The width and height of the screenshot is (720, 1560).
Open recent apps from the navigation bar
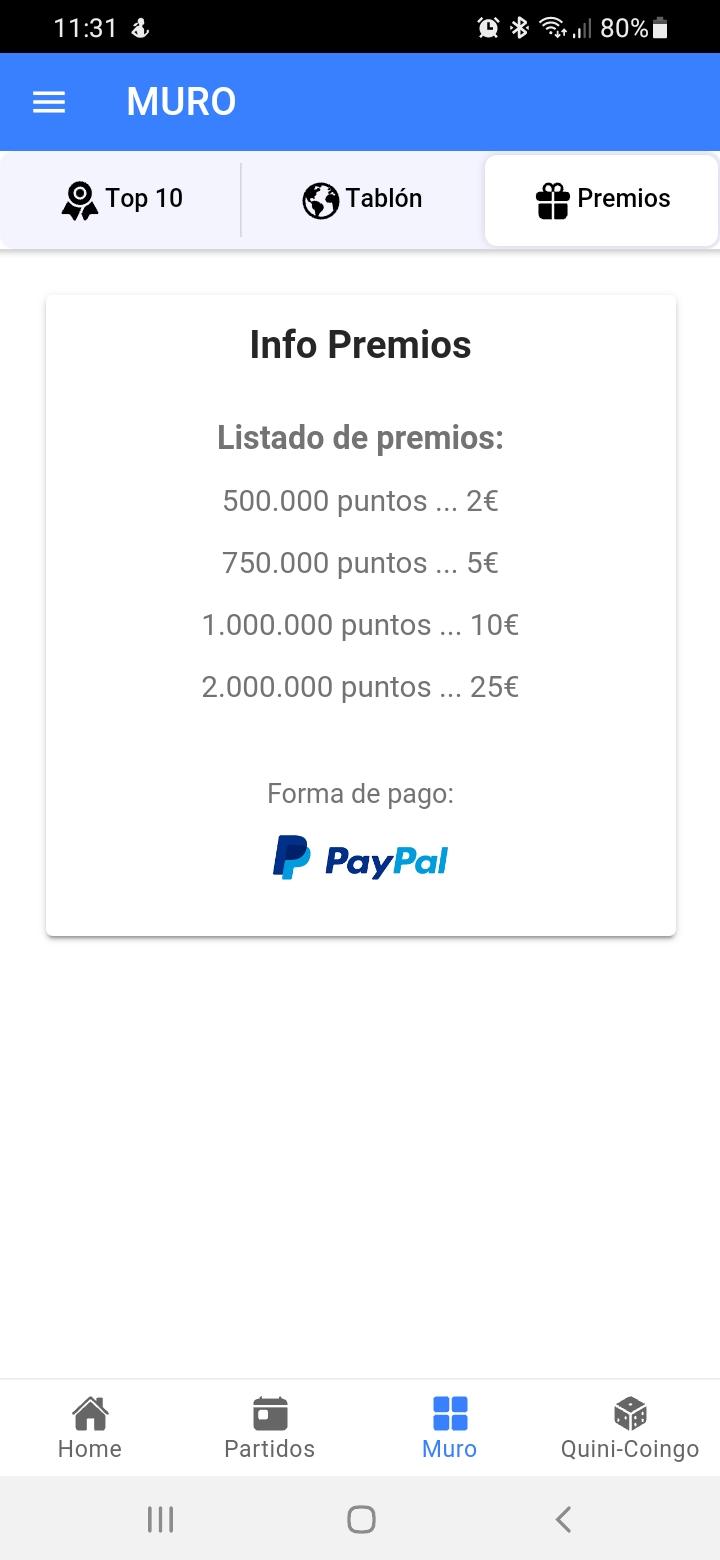160,1520
